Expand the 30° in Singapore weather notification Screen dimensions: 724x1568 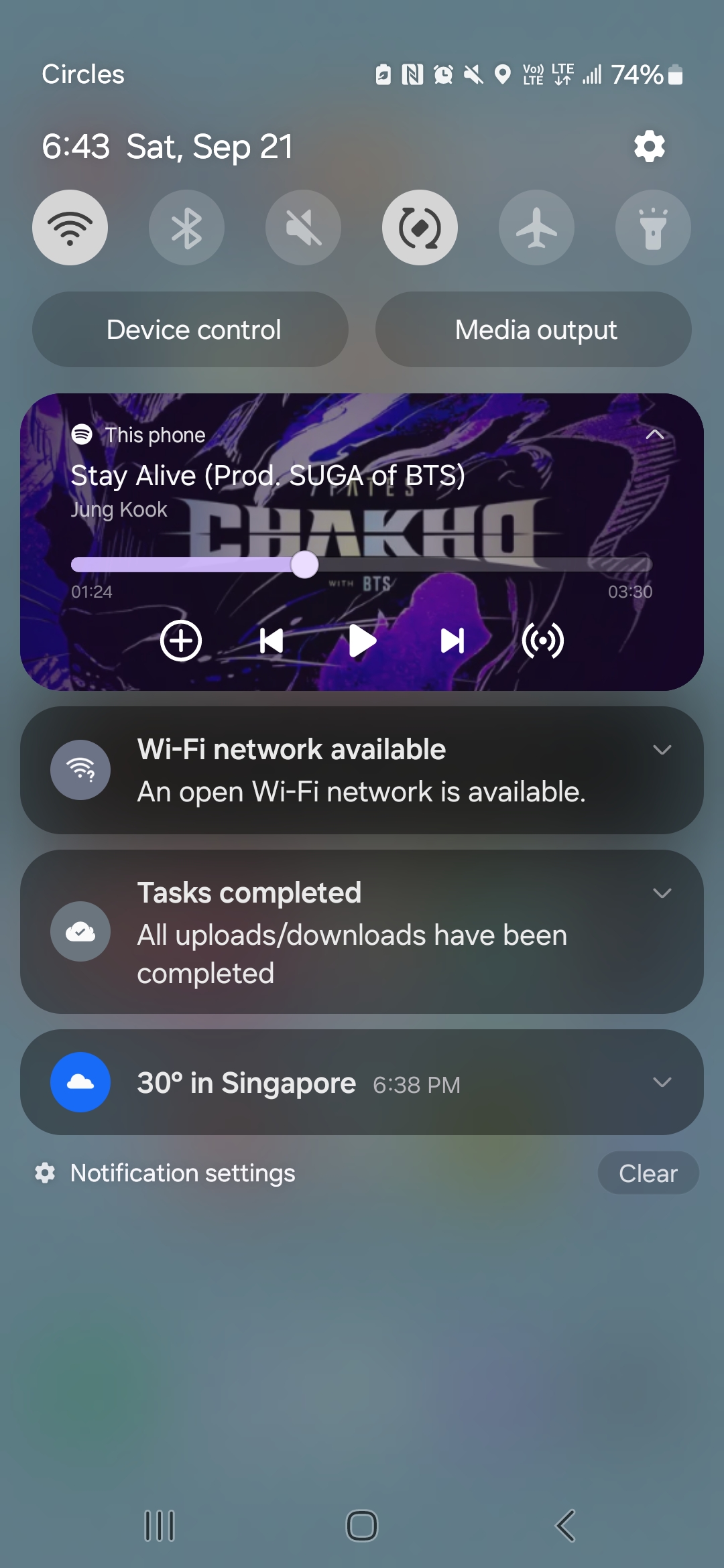(662, 1082)
